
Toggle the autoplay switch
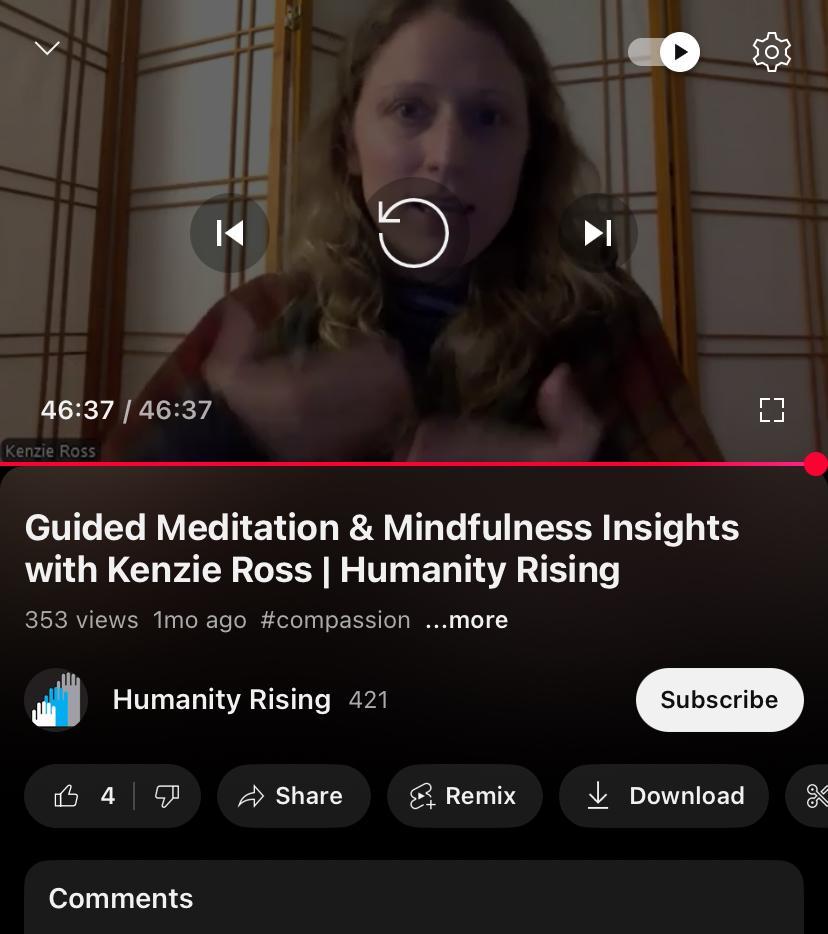pyautogui.click(x=665, y=52)
